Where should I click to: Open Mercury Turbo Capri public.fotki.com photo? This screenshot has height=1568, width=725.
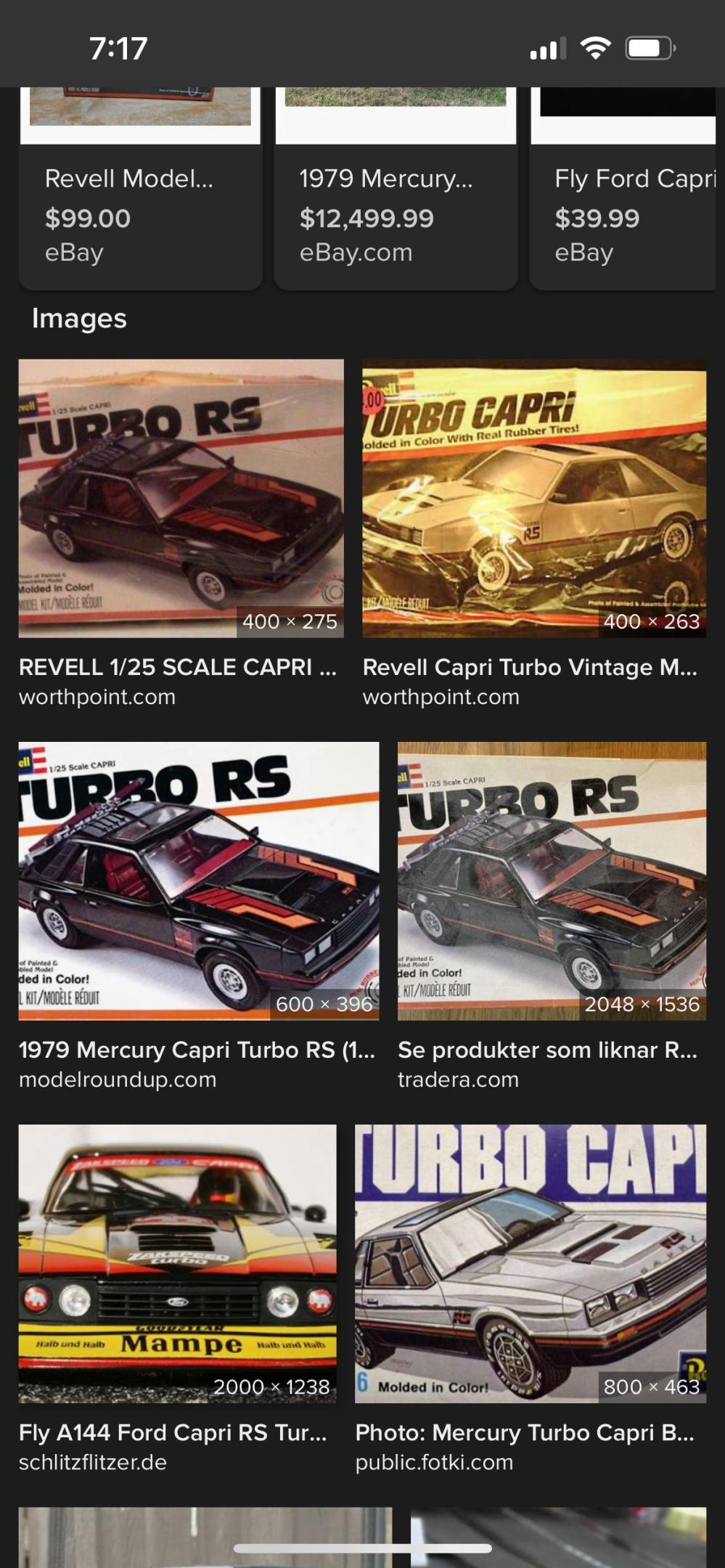point(531,1263)
